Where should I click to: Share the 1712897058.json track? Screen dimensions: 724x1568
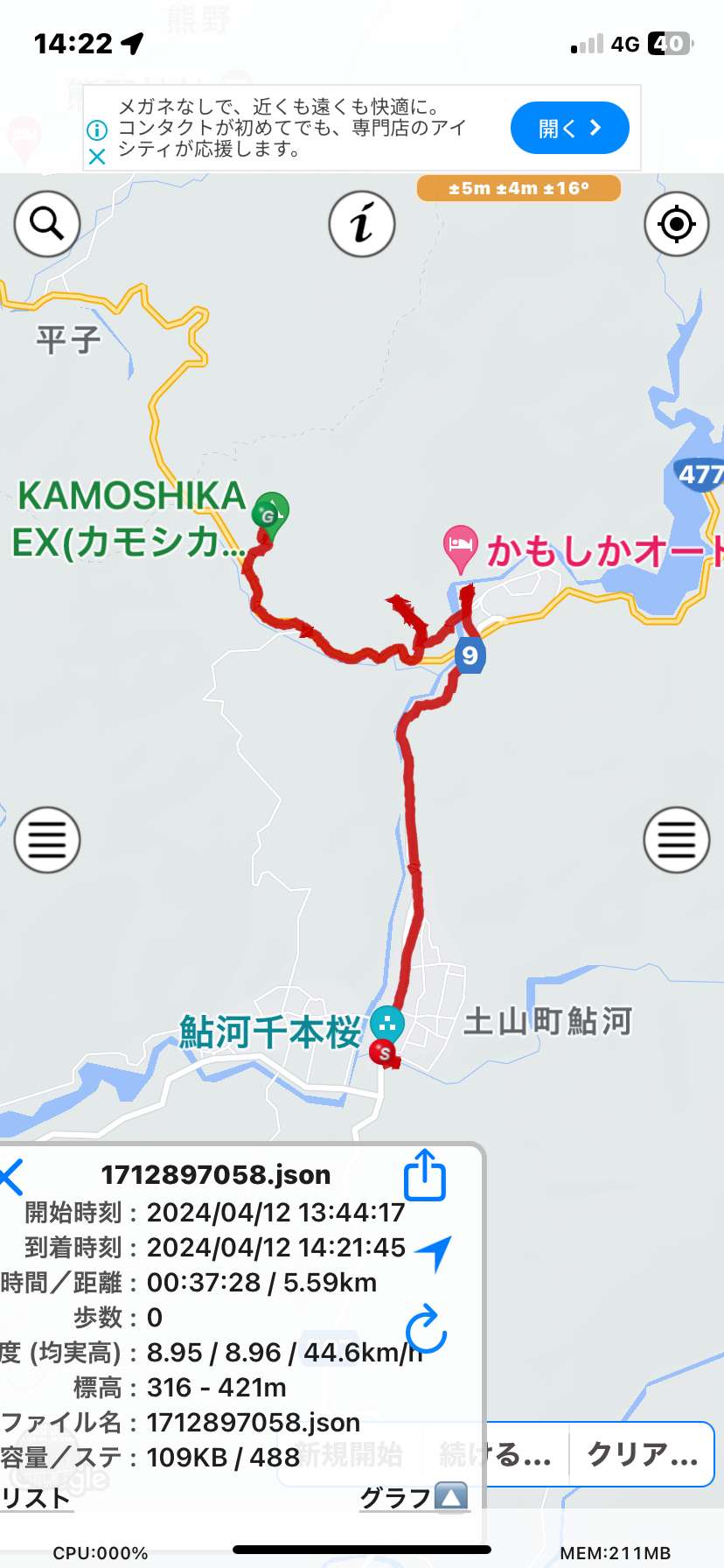(x=425, y=1174)
